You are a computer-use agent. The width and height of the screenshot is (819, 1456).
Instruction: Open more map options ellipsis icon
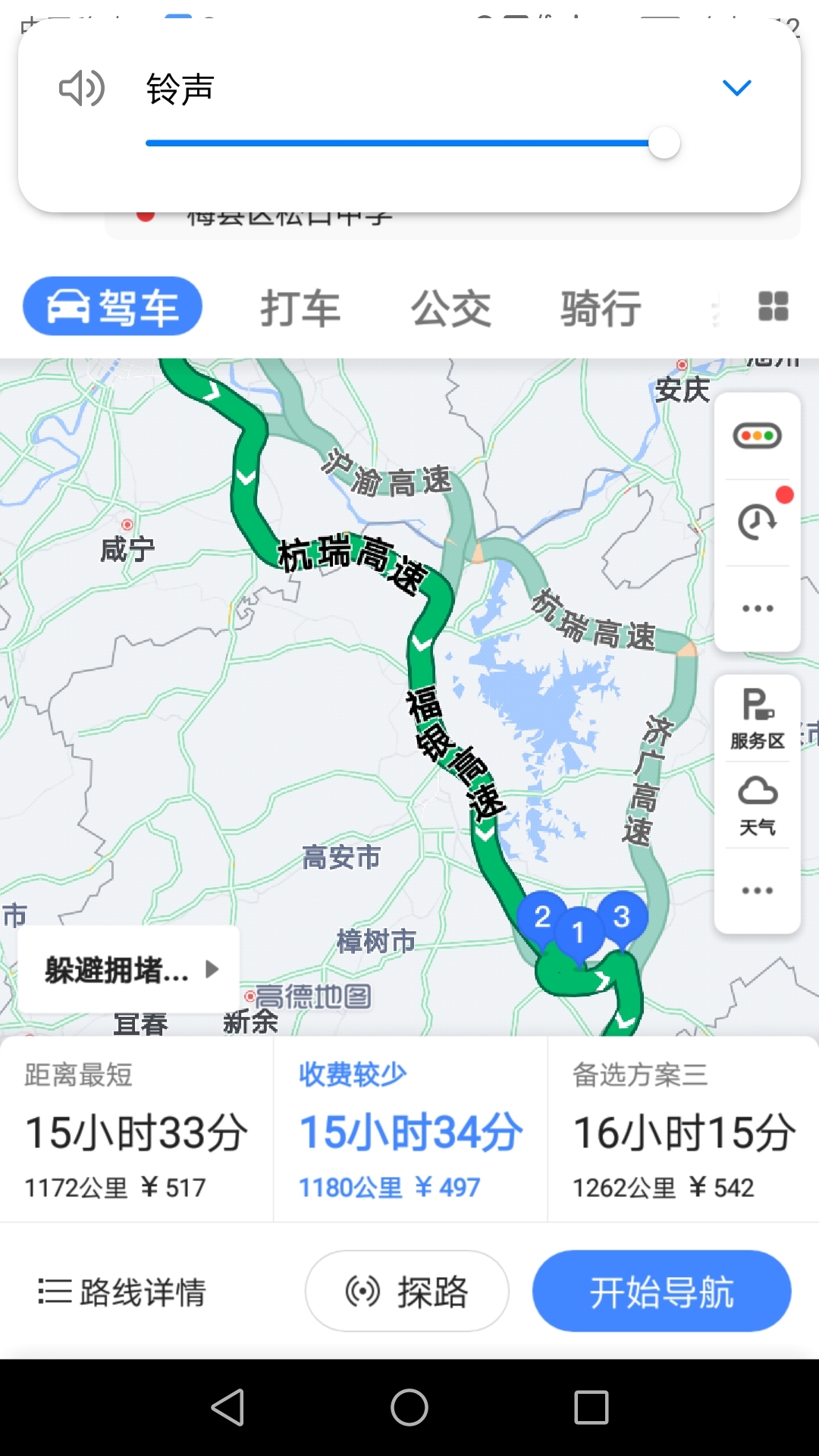tap(756, 607)
